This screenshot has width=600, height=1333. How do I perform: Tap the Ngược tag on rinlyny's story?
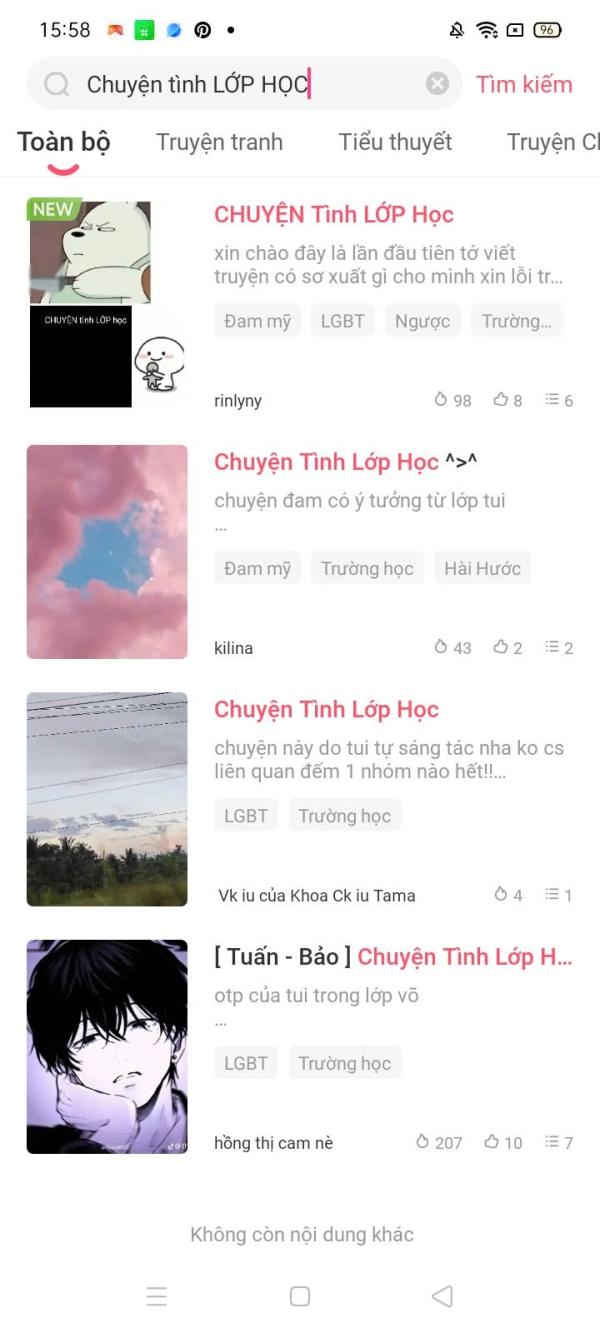point(422,321)
